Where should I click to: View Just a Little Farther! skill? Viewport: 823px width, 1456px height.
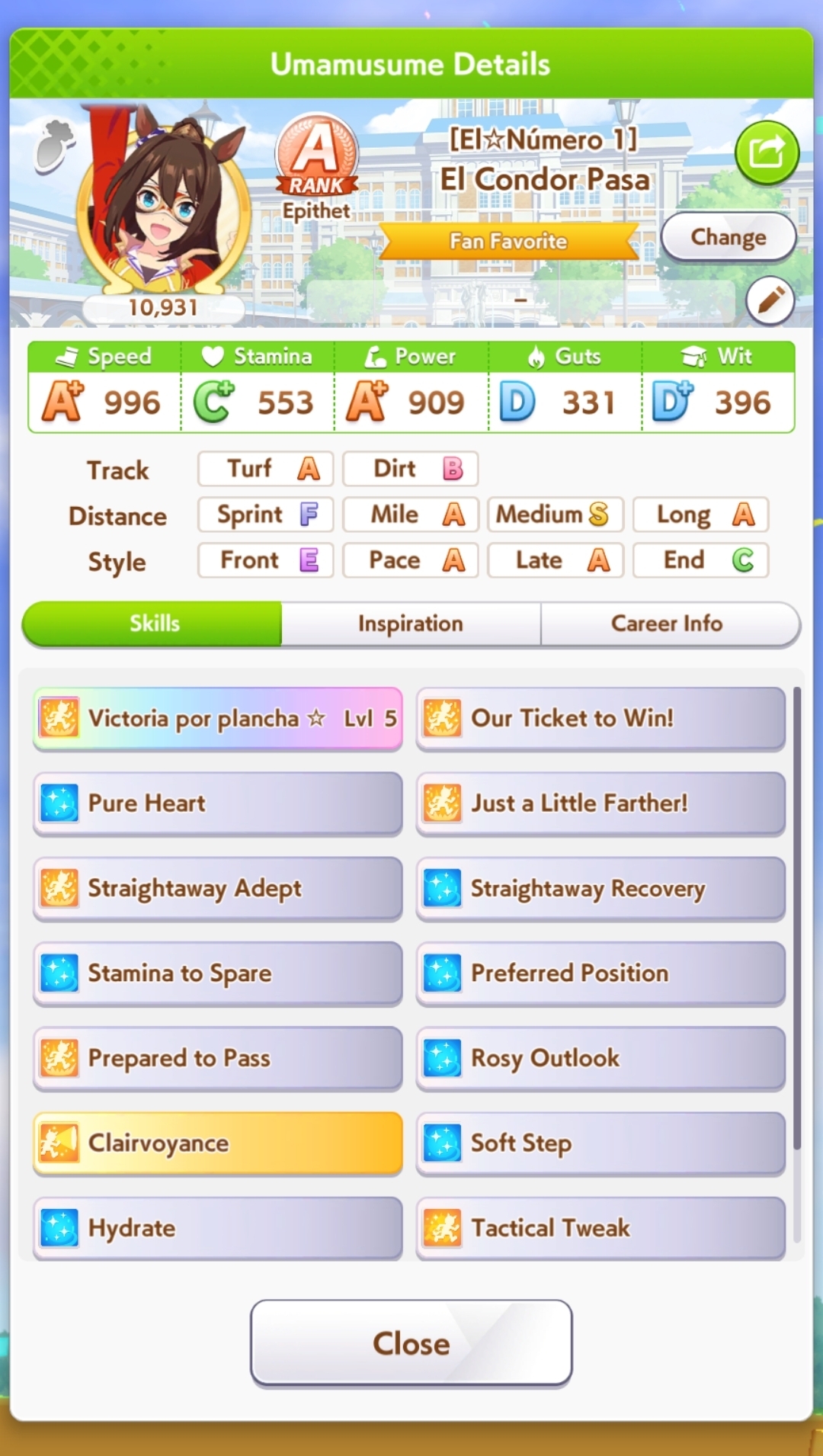pos(600,803)
